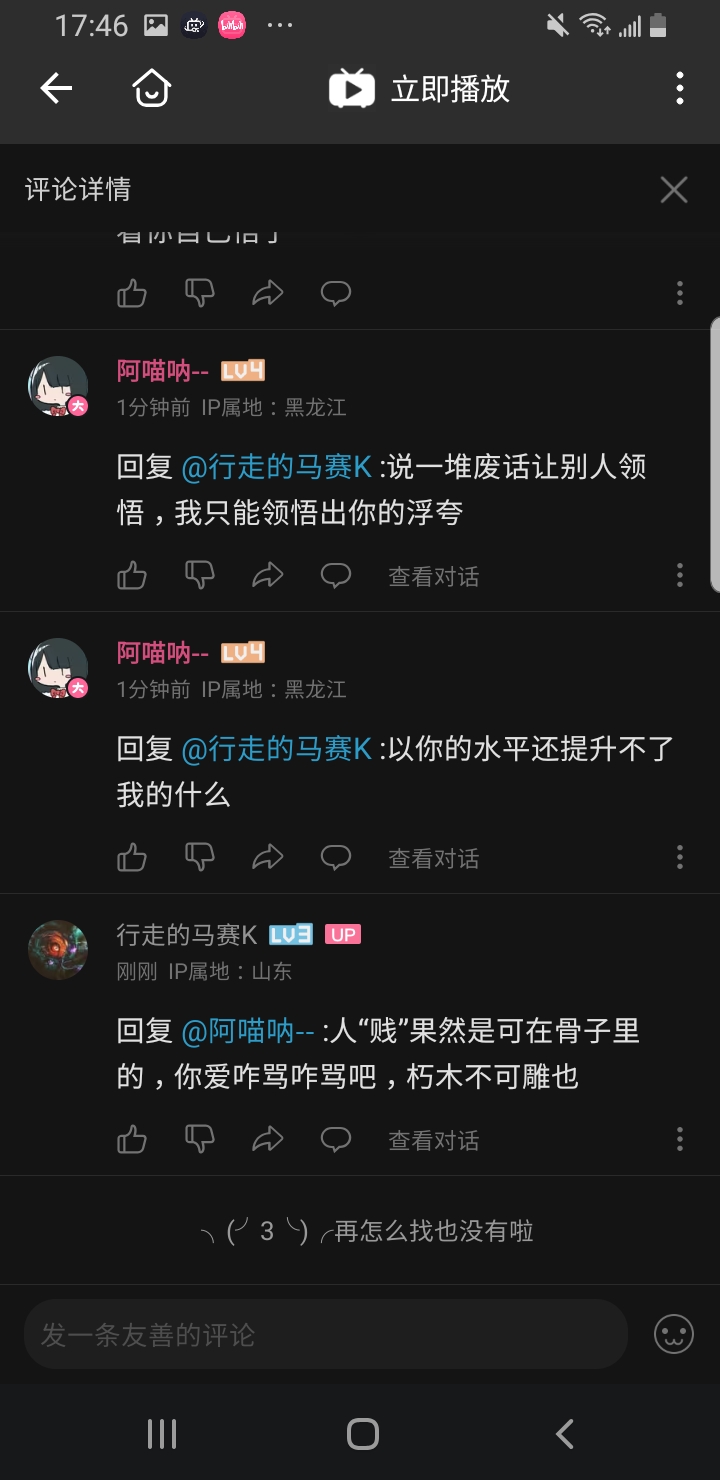The height and width of the screenshot is (1480, 720).
Task: Open the home icon in the top bar
Action: (x=152, y=89)
